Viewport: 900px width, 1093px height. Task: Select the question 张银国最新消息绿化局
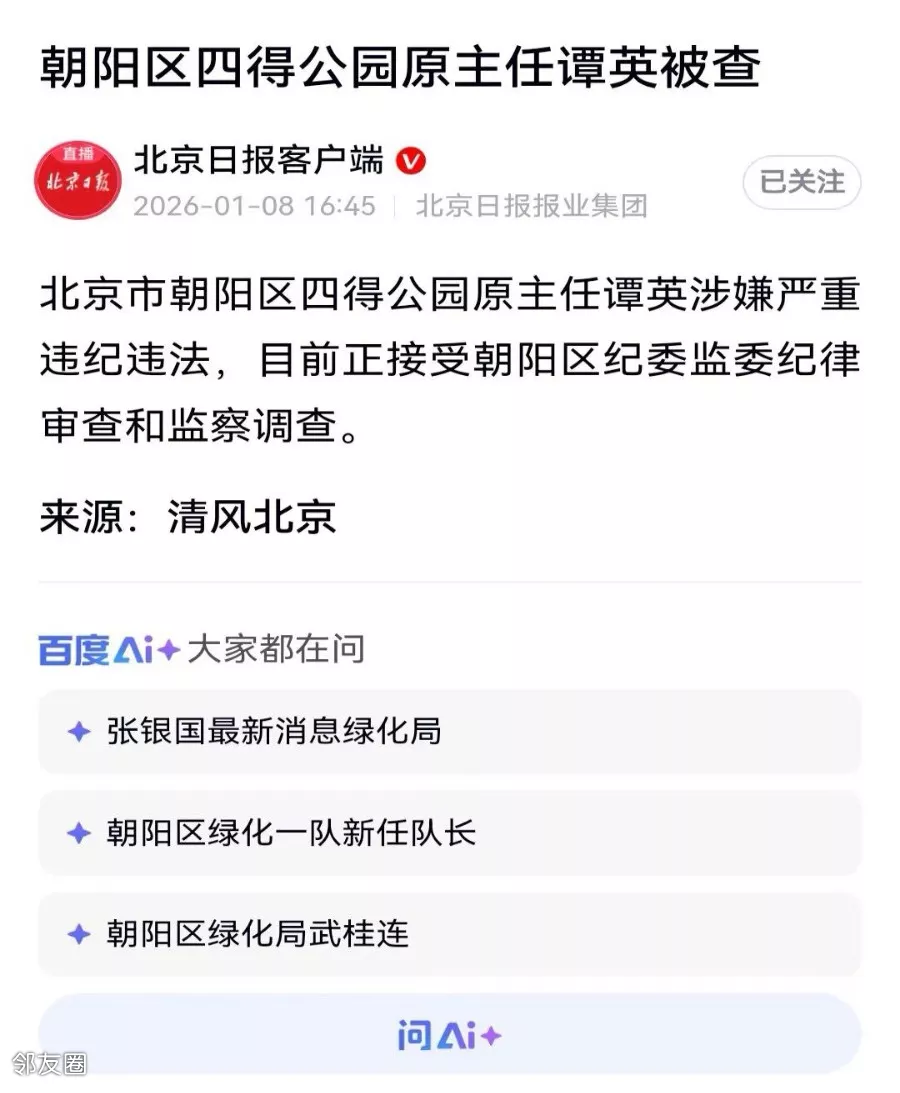point(449,731)
